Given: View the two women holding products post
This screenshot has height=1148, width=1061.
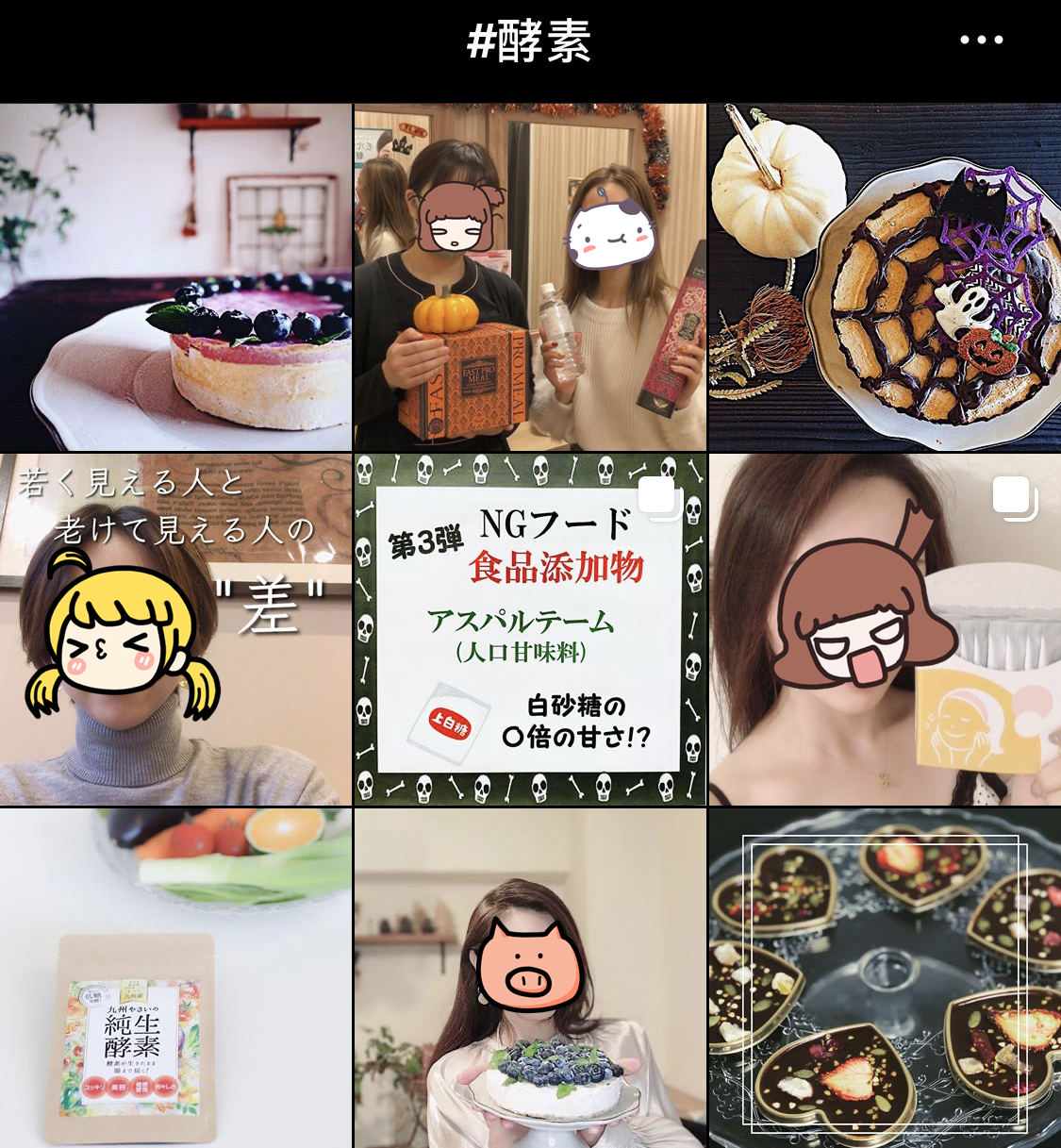Looking at the screenshot, I should 530,275.
